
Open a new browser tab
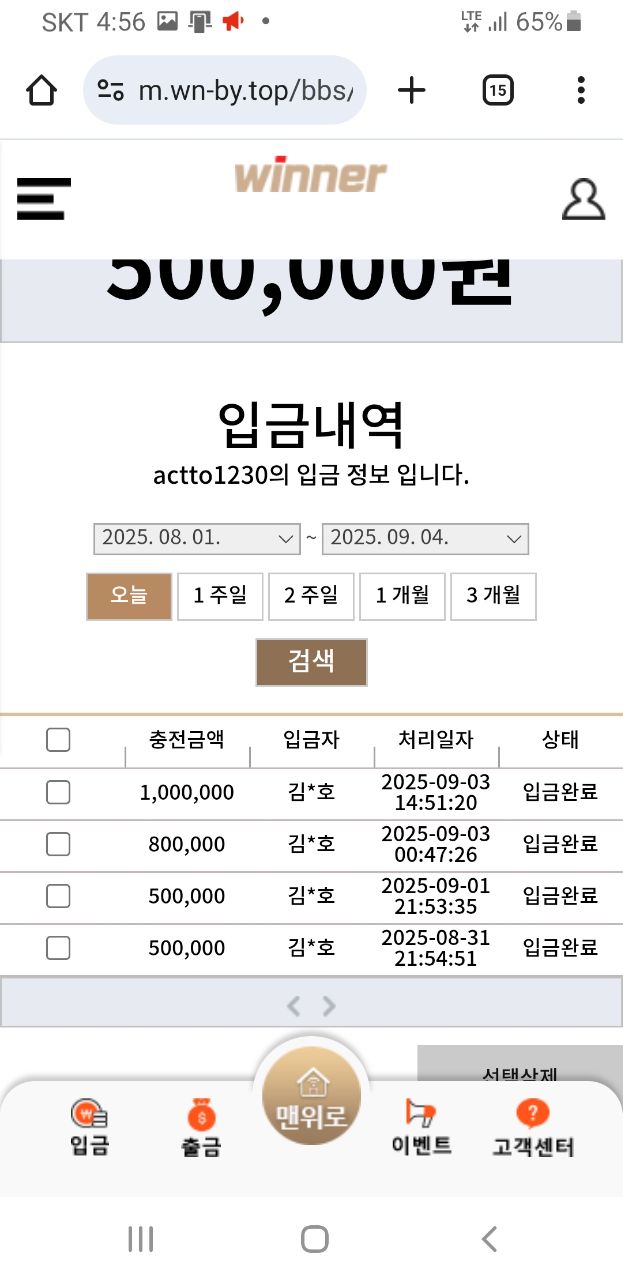point(411,91)
